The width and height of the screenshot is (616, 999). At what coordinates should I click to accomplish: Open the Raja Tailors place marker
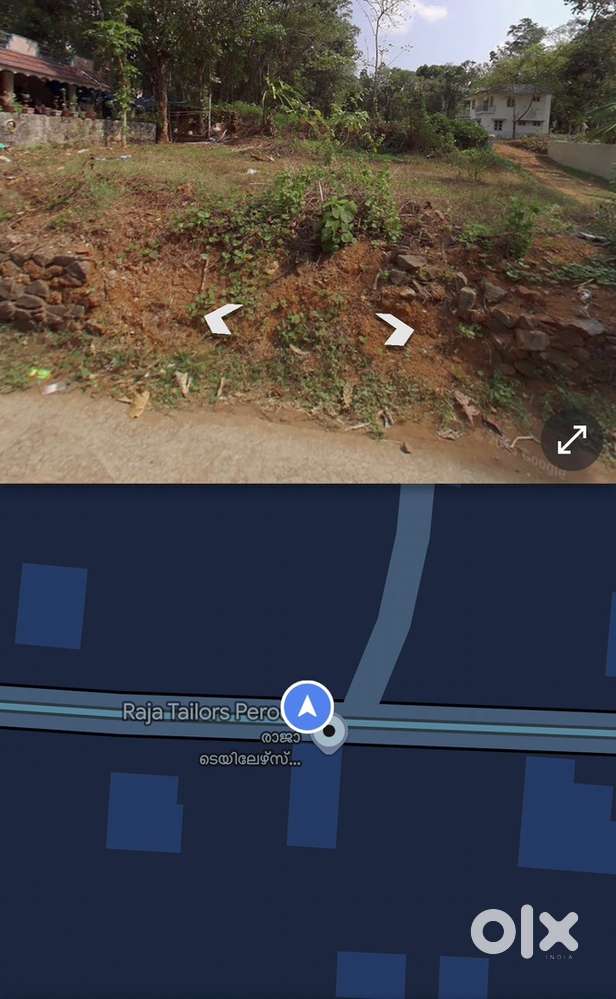coord(329,732)
